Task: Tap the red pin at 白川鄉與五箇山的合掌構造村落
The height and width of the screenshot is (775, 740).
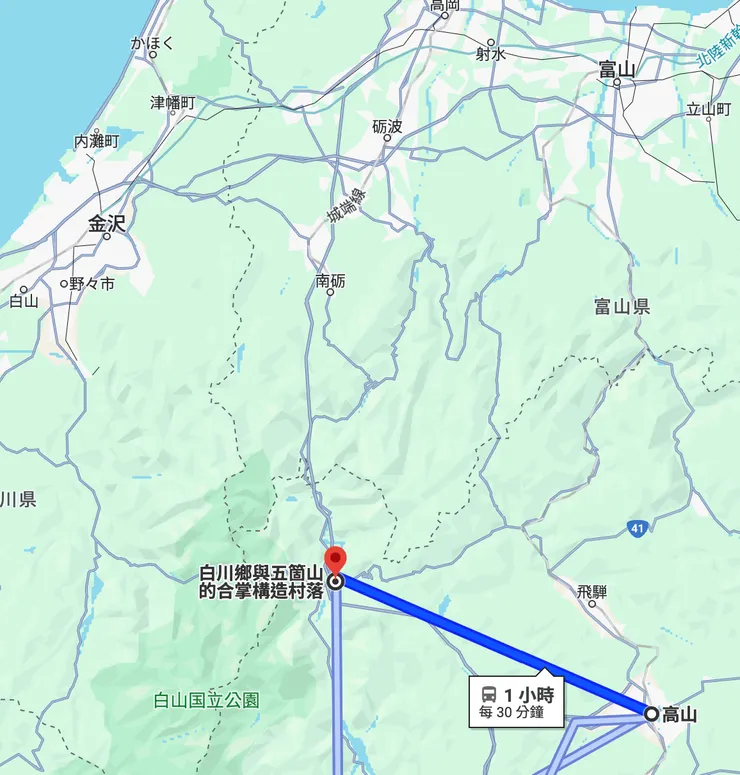Action: pos(336,561)
